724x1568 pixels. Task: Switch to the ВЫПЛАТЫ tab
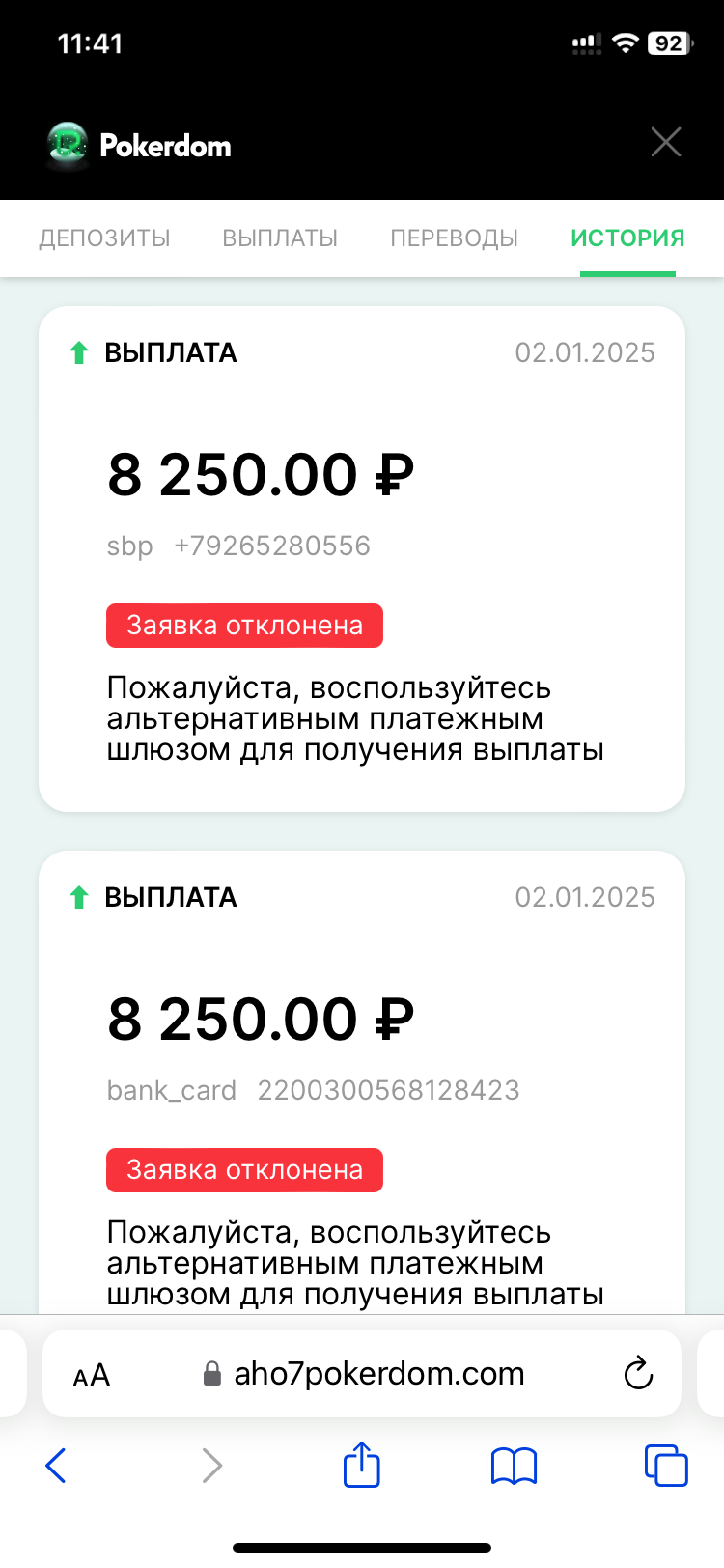[x=280, y=238]
